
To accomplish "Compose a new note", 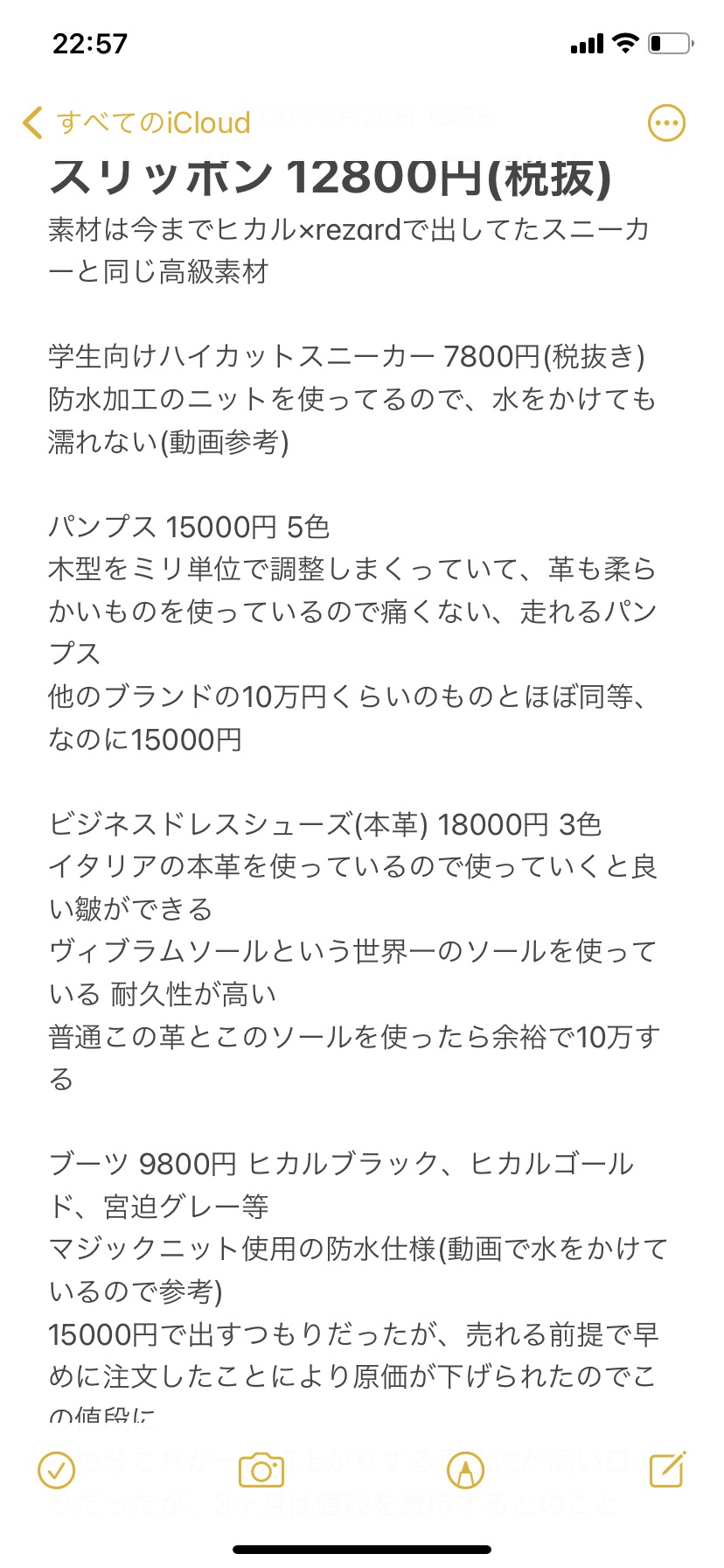I will [x=667, y=1470].
